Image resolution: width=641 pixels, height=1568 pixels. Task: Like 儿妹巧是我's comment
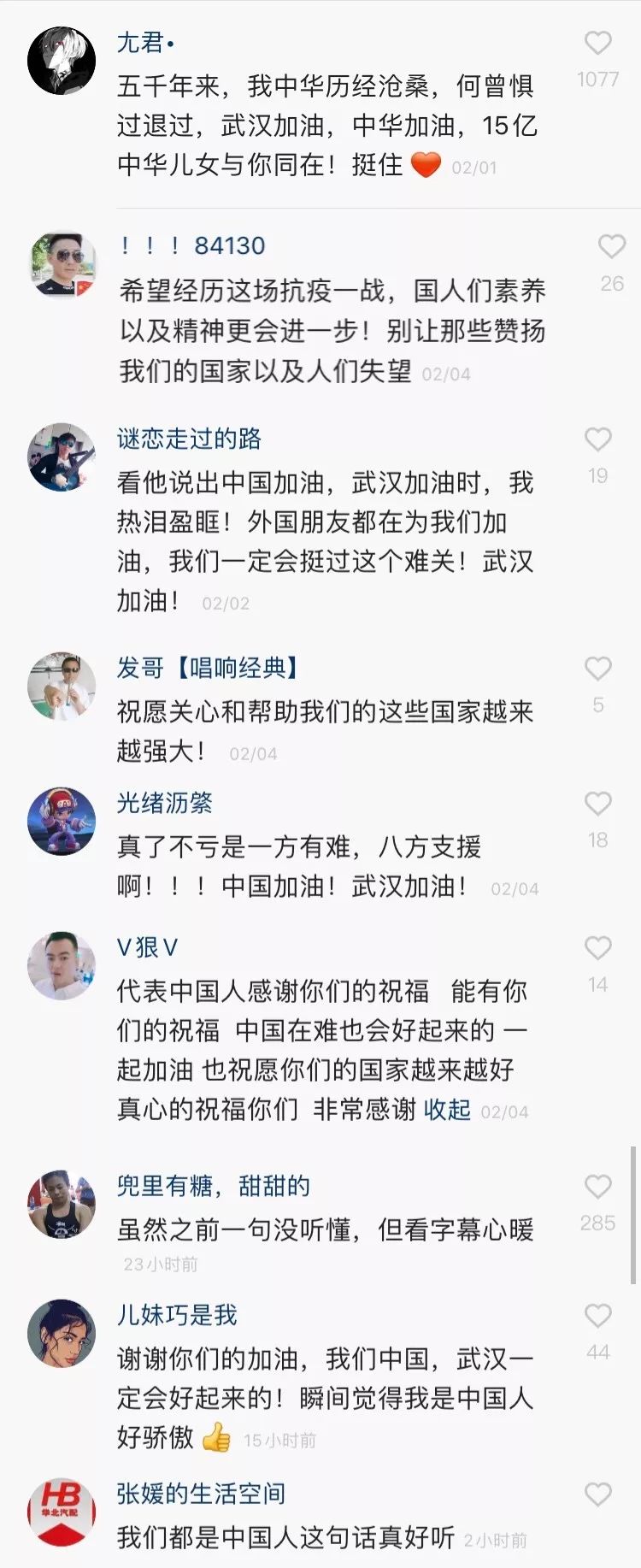pos(597,1315)
